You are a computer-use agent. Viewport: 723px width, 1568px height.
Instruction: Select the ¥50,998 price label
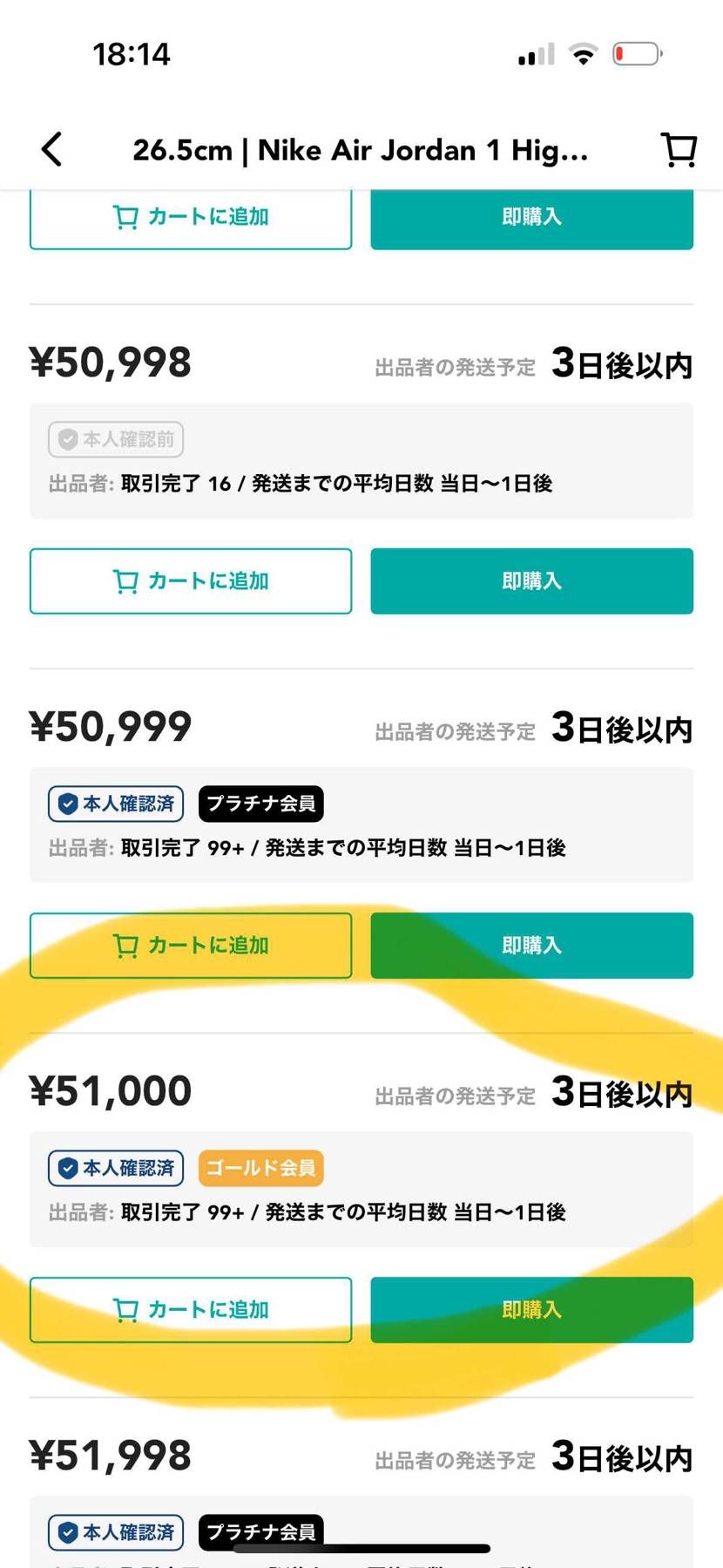tap(109, 360)
